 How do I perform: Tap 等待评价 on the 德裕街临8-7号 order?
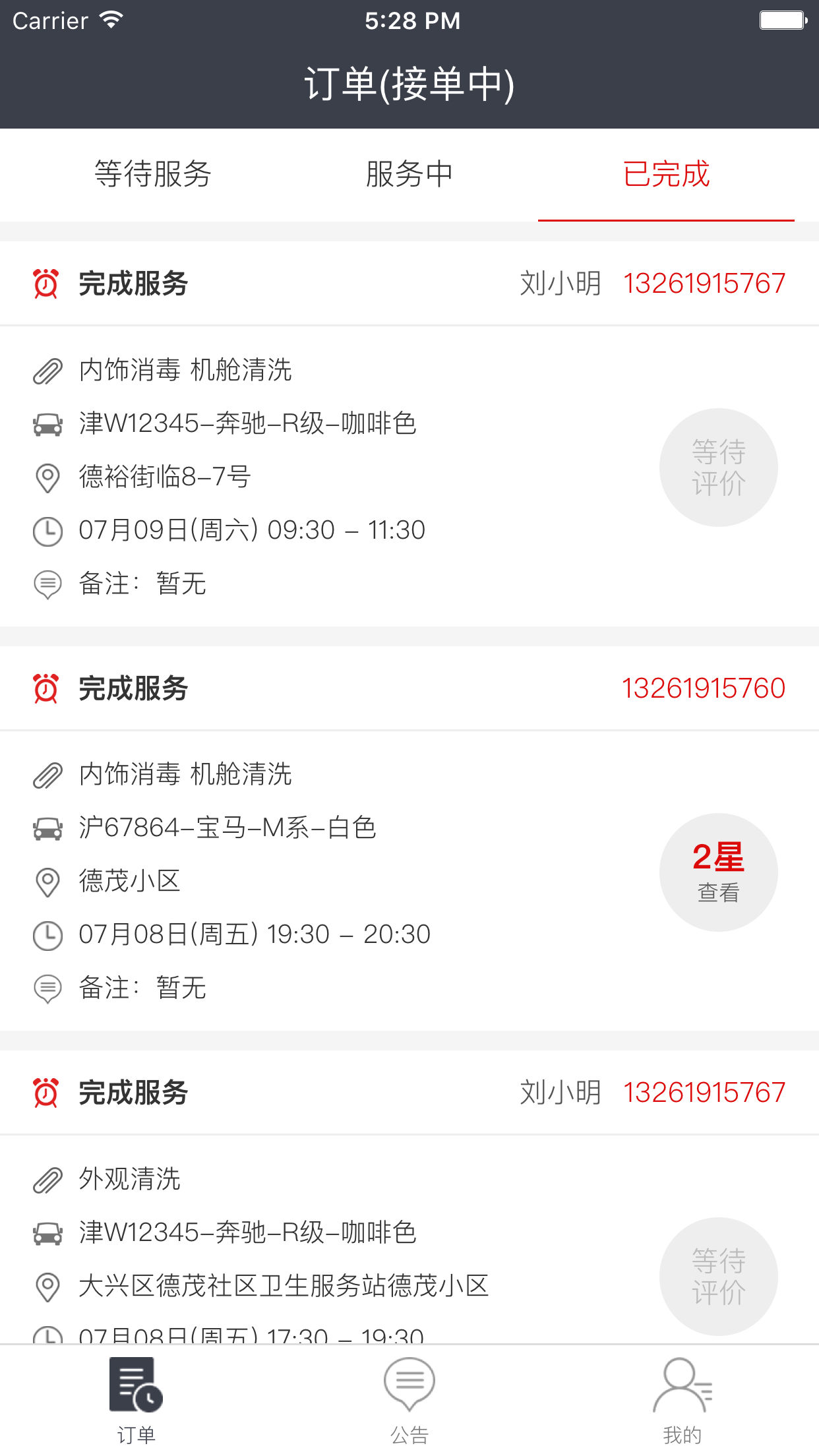pos(718,468)
